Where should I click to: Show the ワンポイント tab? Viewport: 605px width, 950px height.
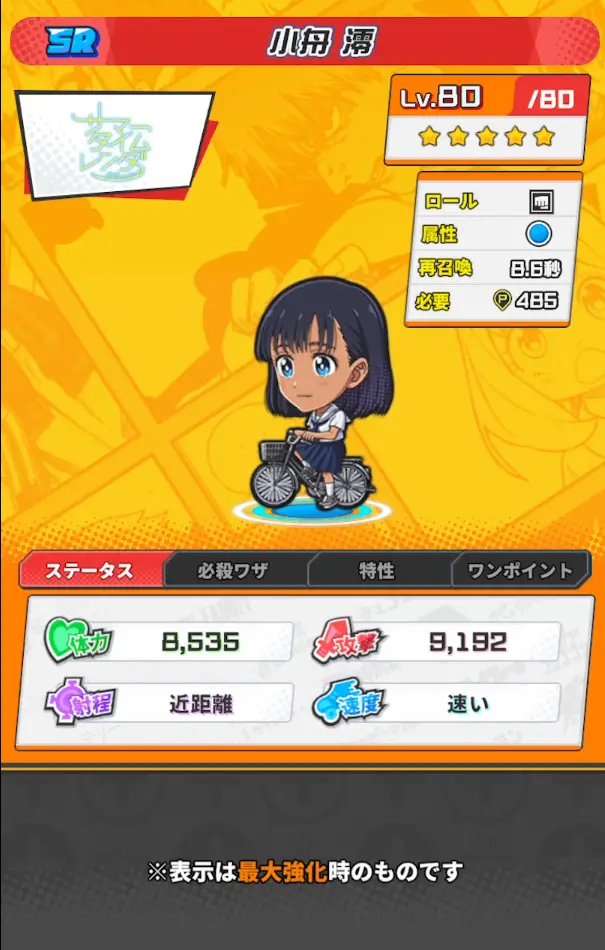518,571
